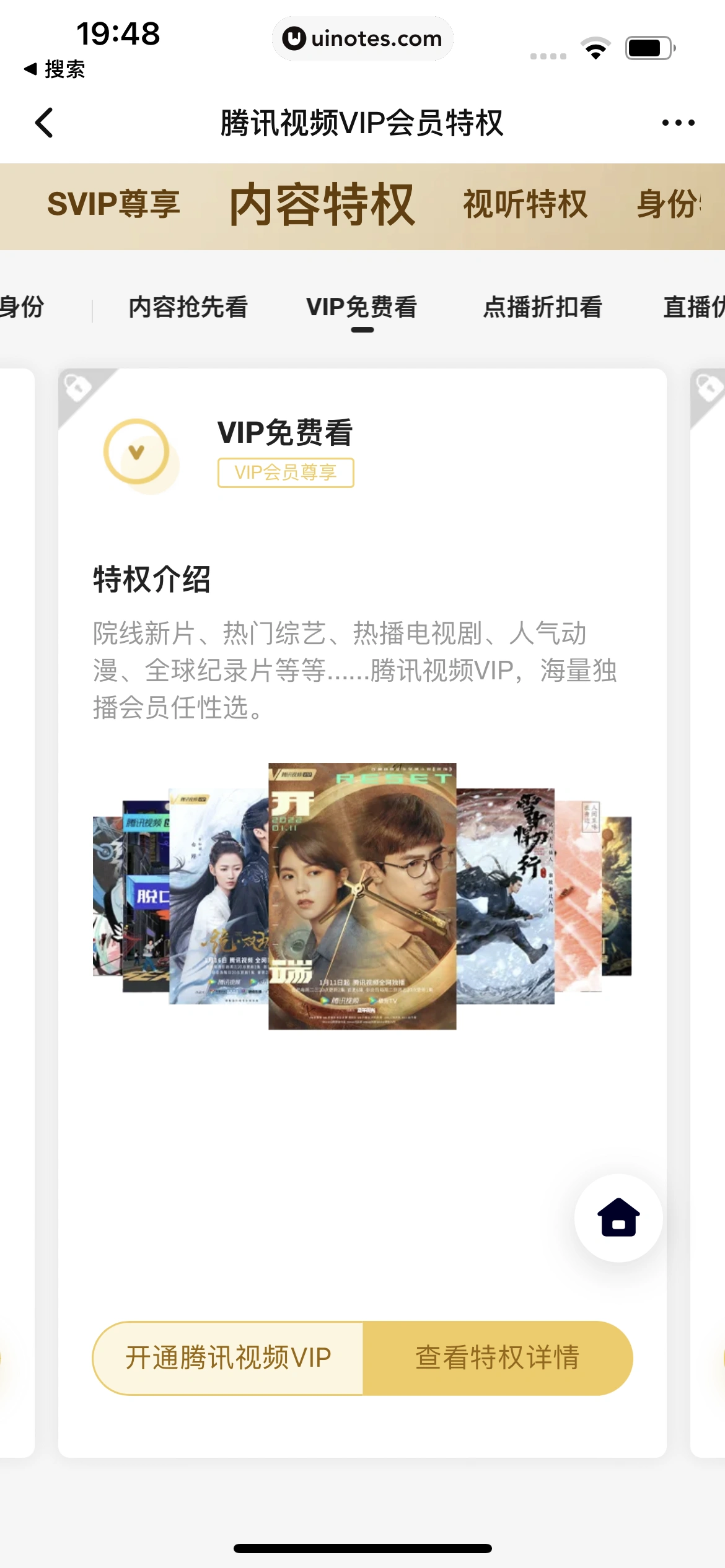Screen dimensions: 725x1568
Task: Tap the cellular signal bars indicator
Action: tap(548, 55)
